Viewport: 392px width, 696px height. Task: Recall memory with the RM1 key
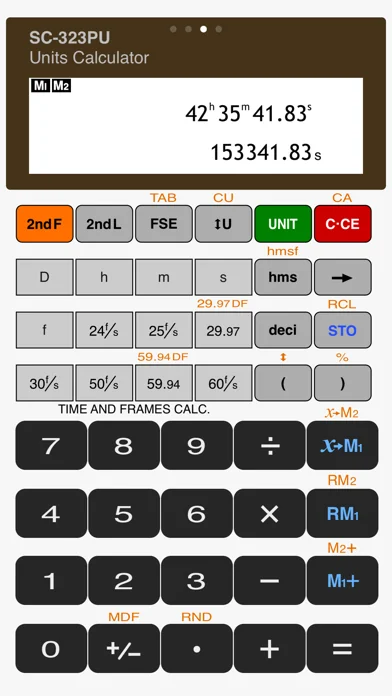342,514
